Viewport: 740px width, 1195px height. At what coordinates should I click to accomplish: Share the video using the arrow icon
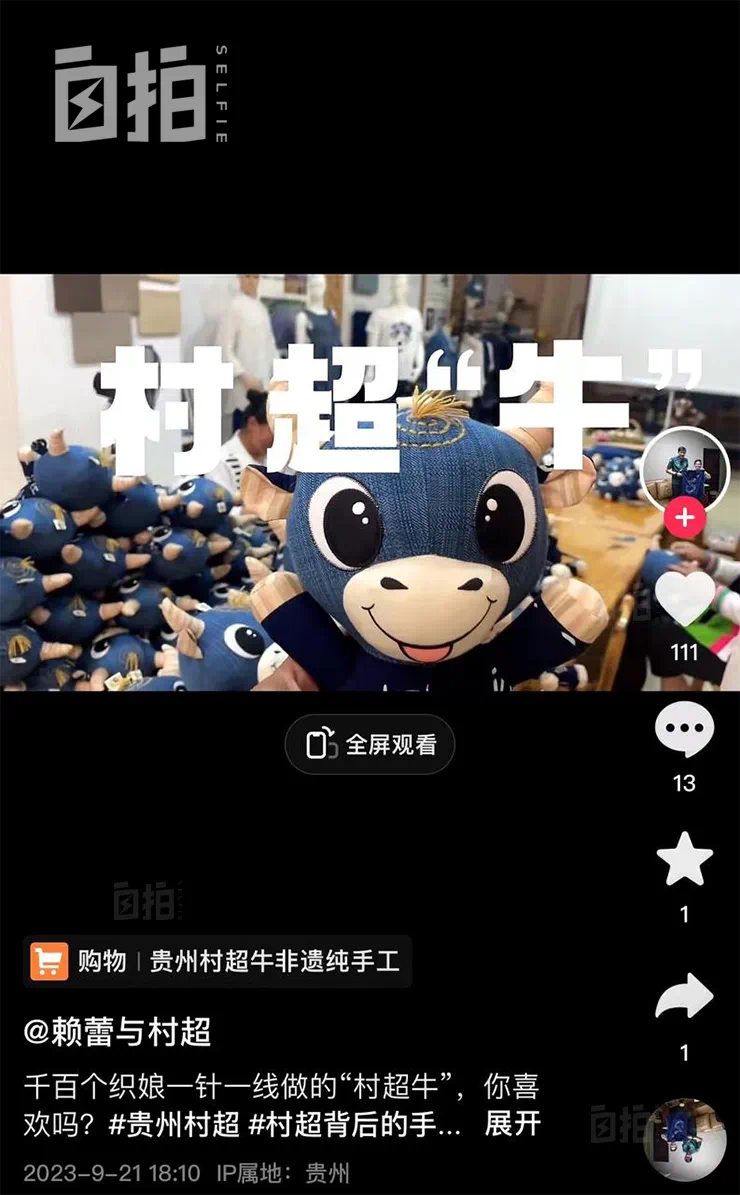click(x=685, y=997)
